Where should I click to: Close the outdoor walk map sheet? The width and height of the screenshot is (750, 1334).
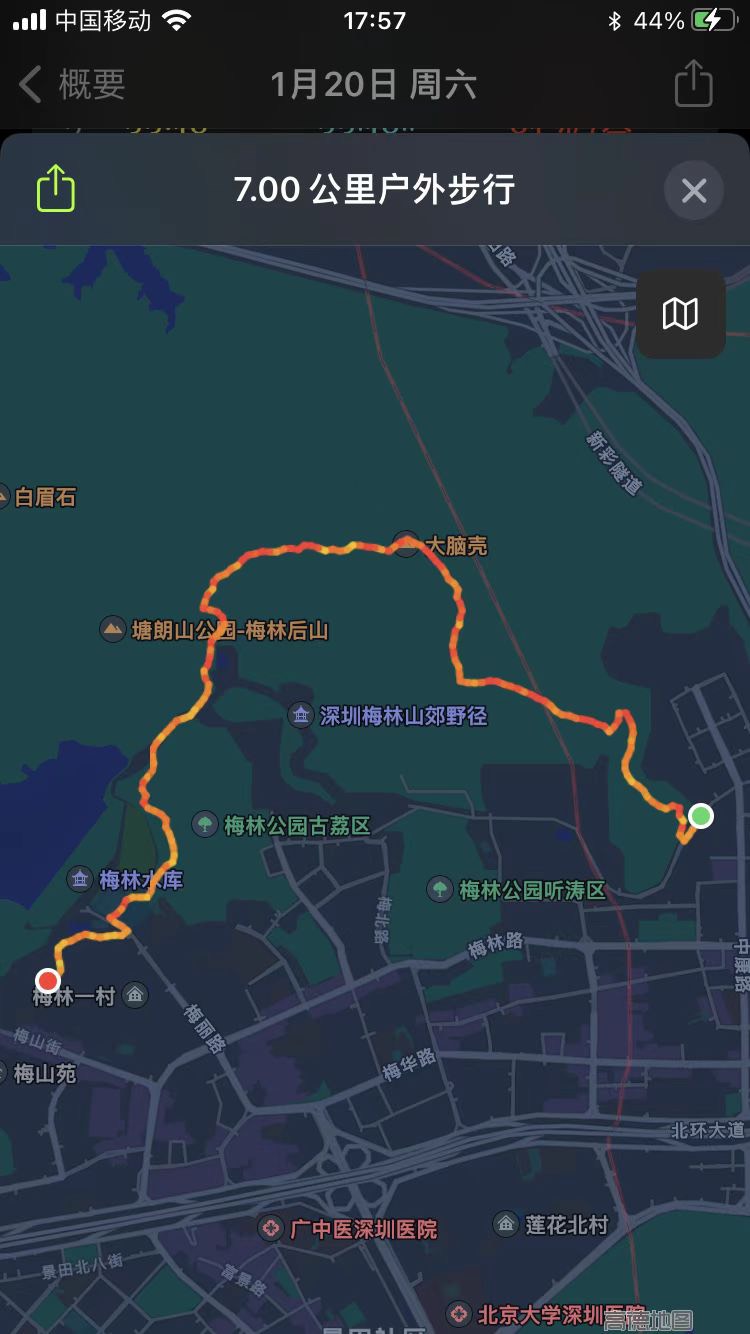[x=693, y=190]
